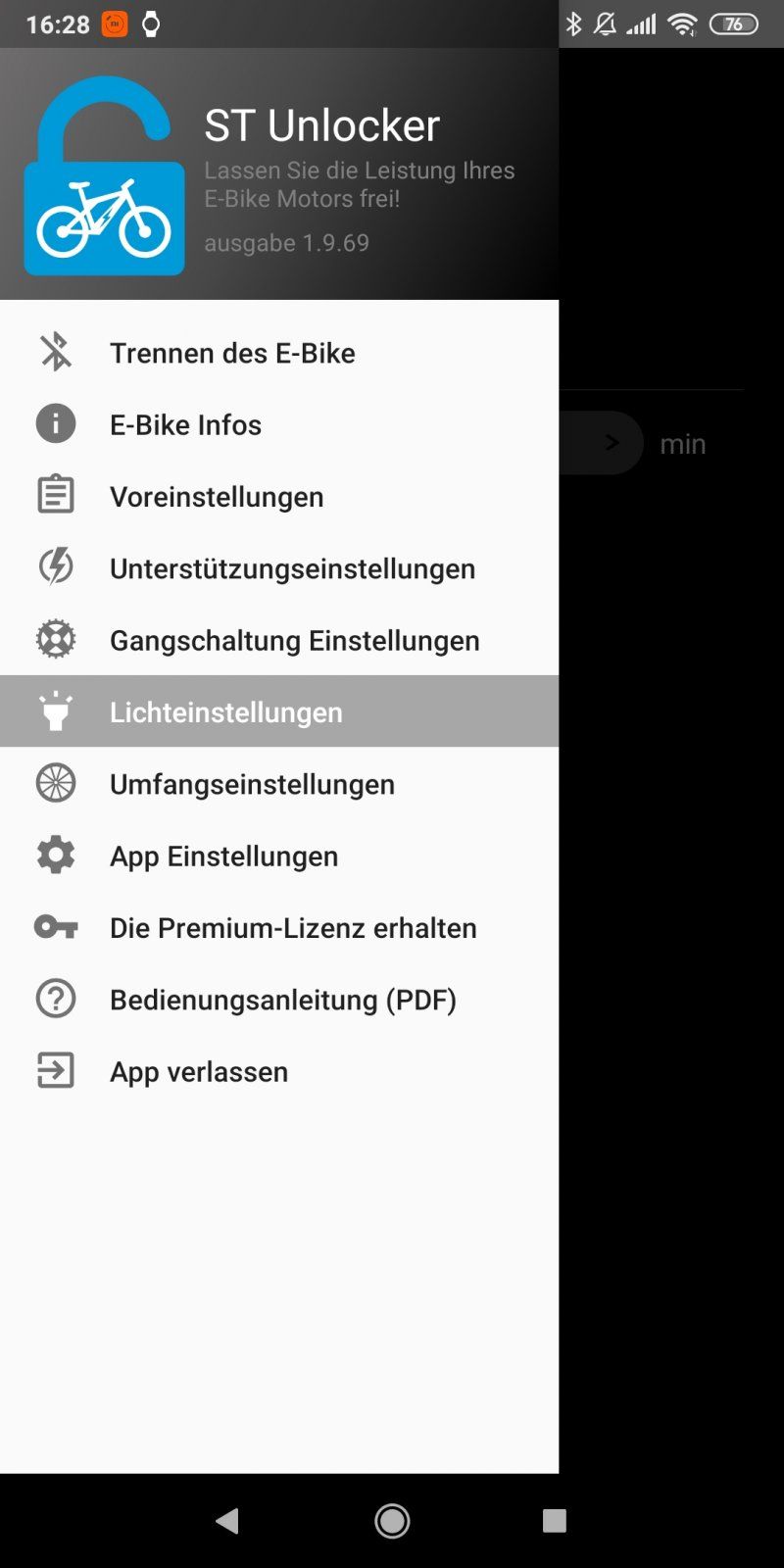The height and width of the screenshot is (1568, 784).
Task: Open App Einstellungen
Action: click(x=279, y=856)
